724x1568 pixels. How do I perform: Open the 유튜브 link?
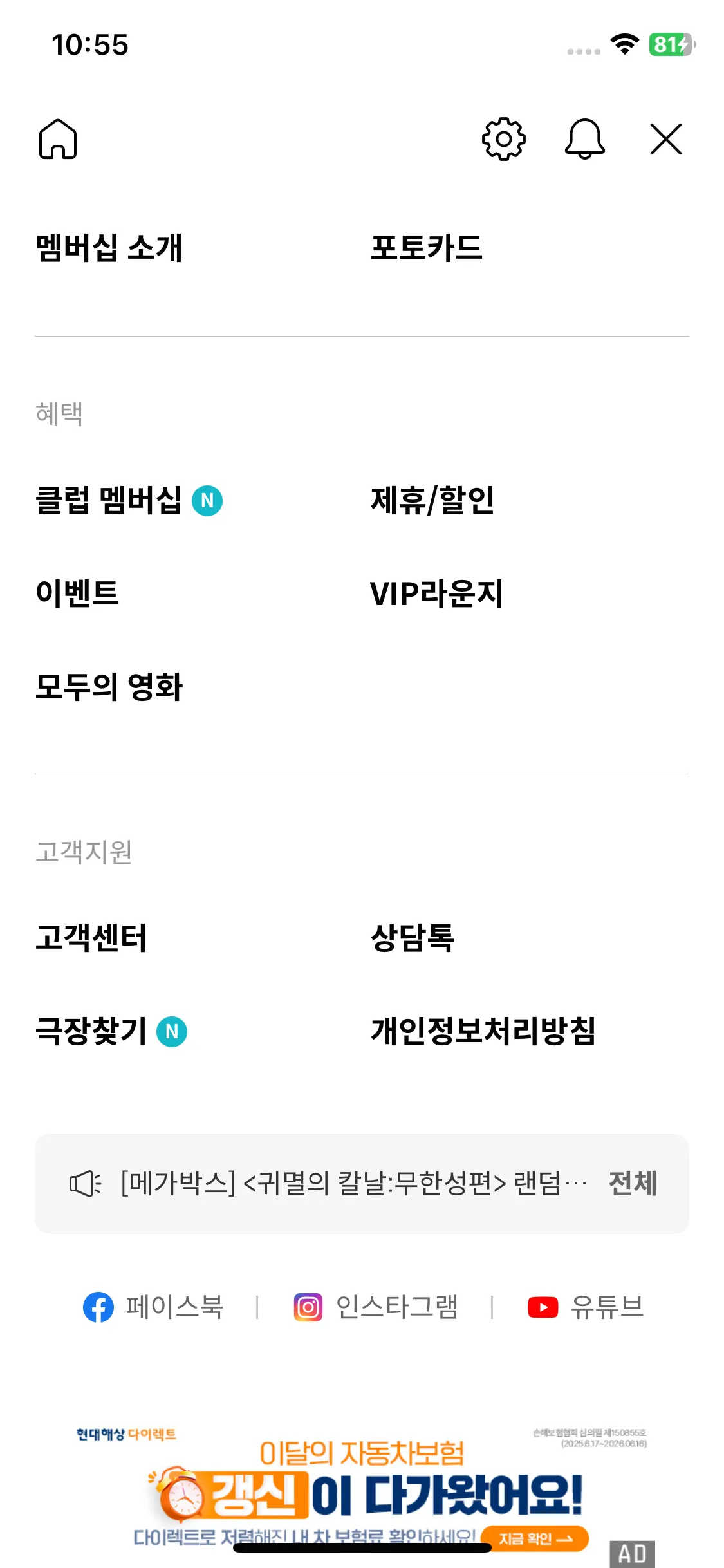click(x=586, y=1307)
